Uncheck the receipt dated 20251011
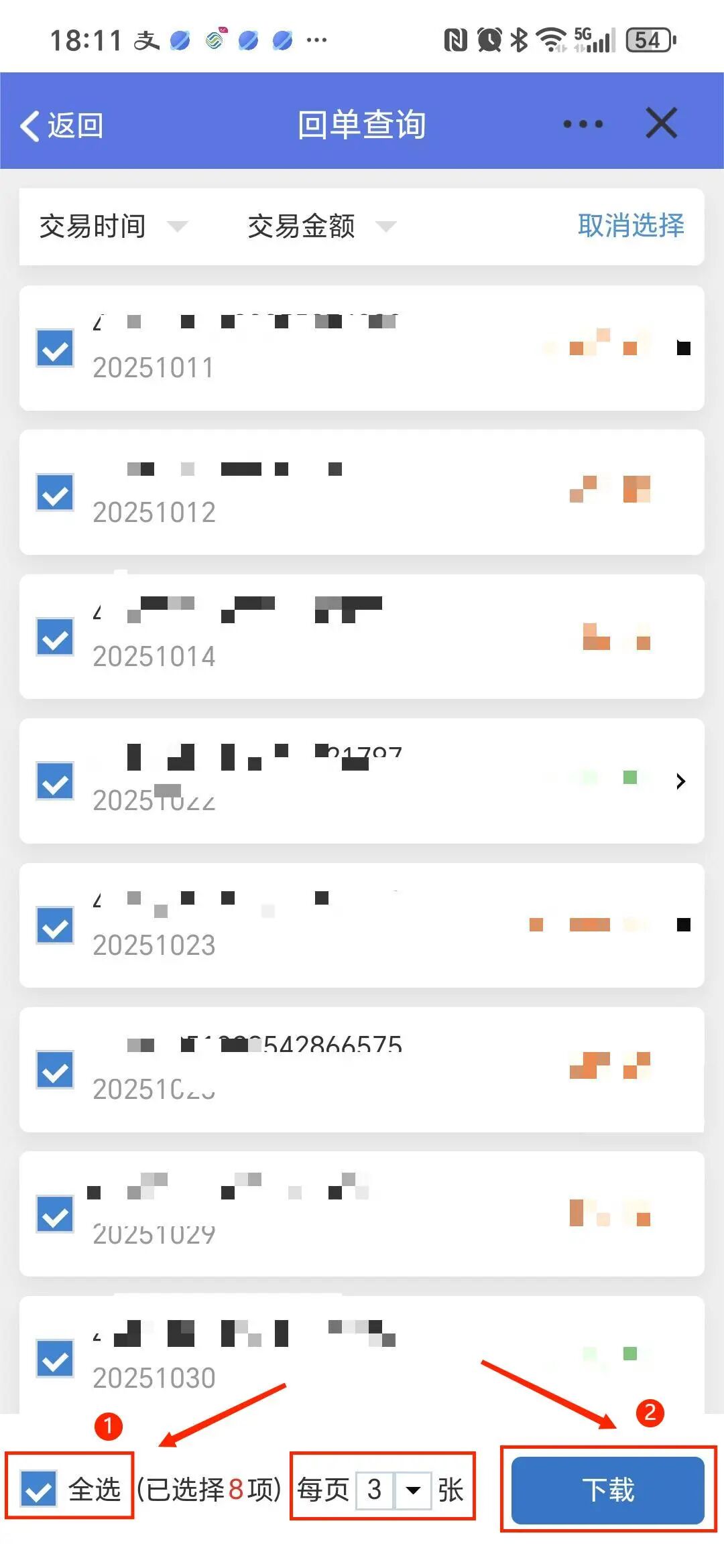724x1568 pixels. pos(55,348)
